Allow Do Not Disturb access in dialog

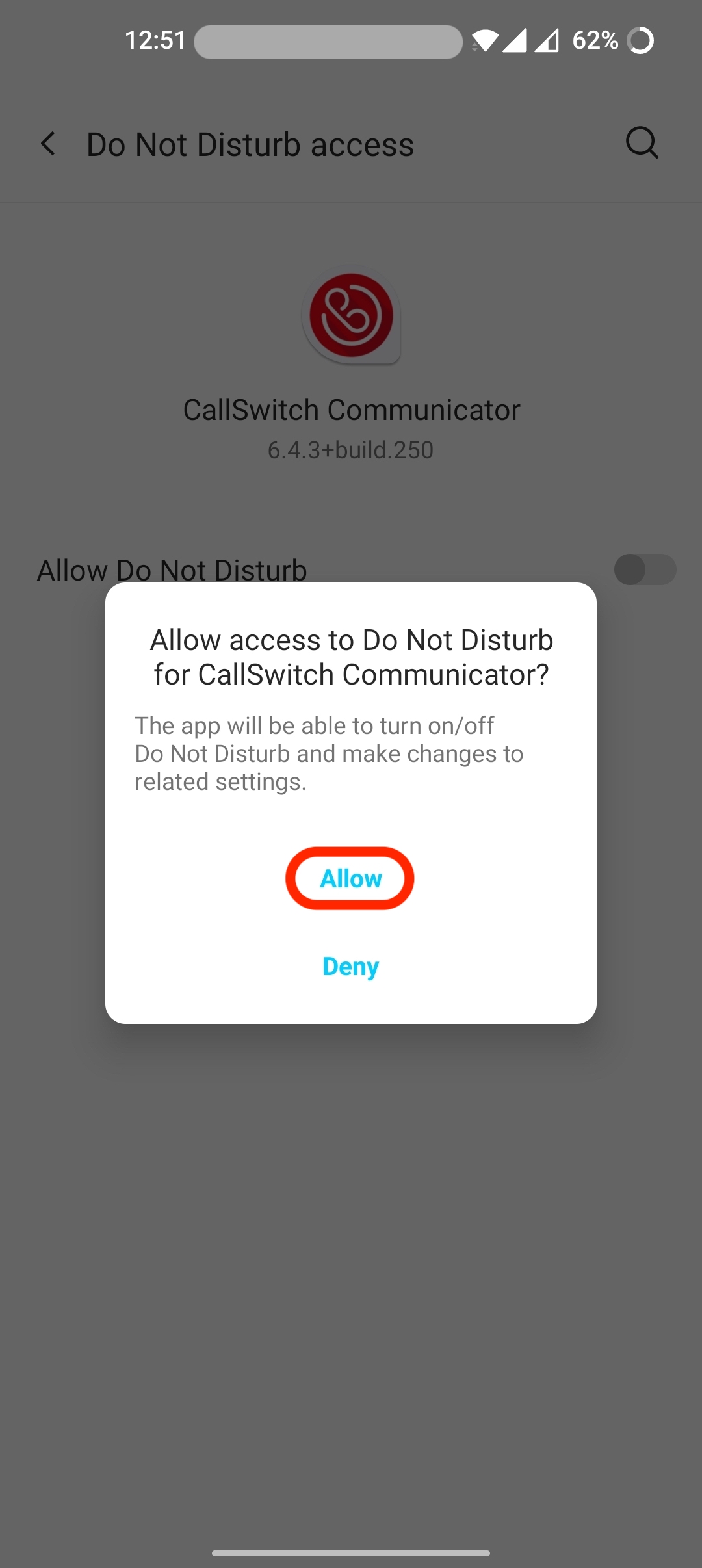[350, 878]
